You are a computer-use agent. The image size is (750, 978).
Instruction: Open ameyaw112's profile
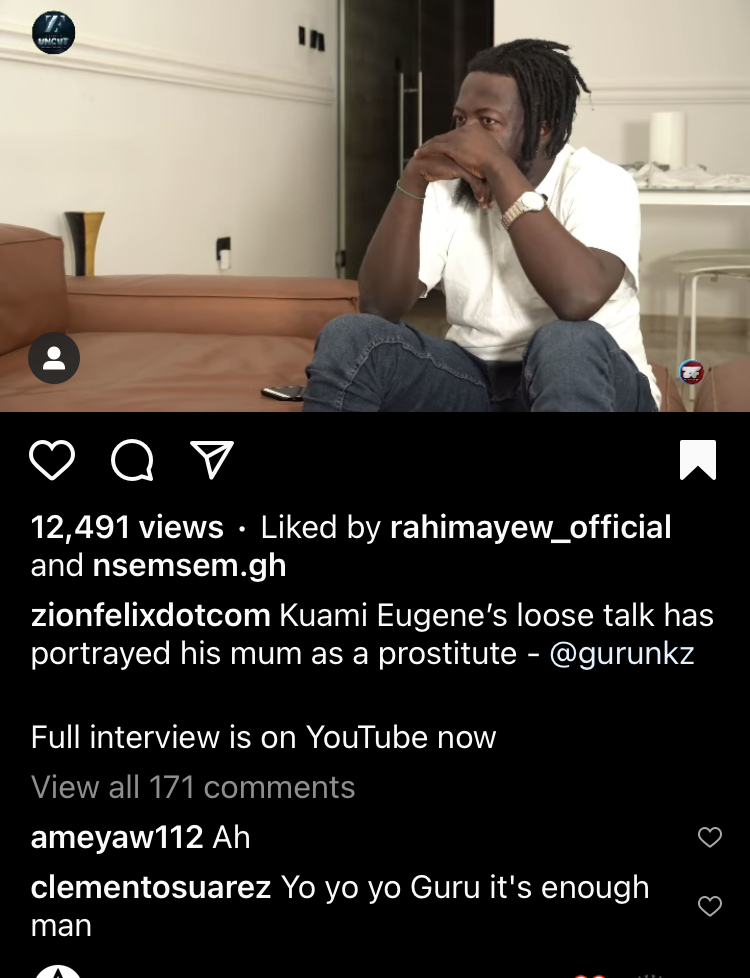(117, 838)
